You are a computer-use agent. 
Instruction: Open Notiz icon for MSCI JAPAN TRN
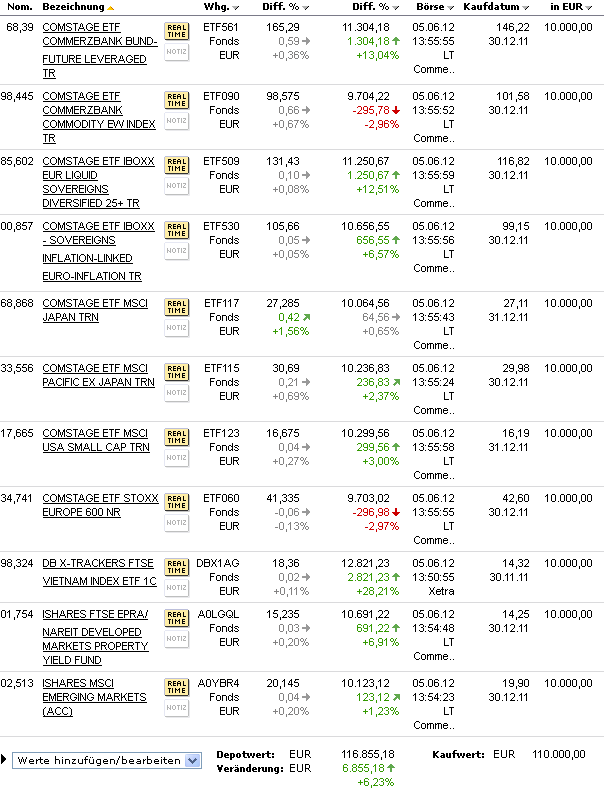pos(176,327)
